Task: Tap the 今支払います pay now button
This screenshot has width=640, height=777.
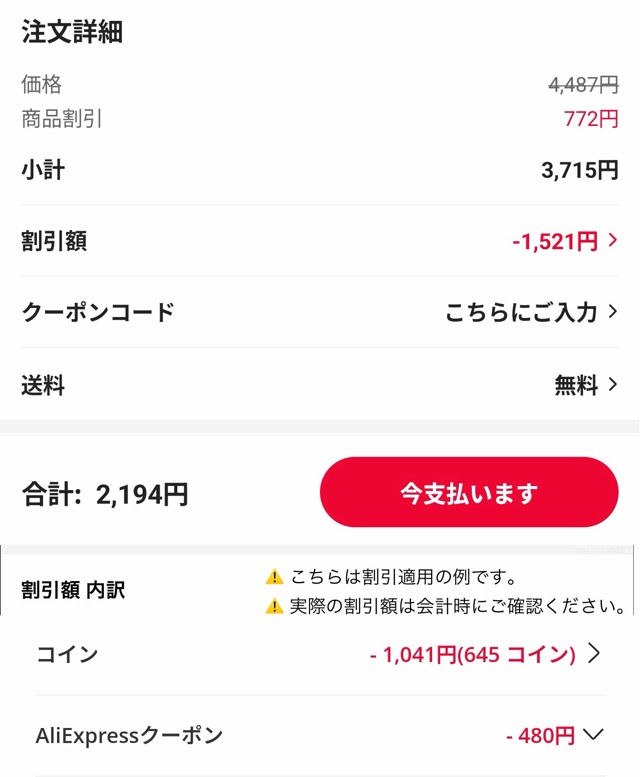Action: click(x=469, y=493)
